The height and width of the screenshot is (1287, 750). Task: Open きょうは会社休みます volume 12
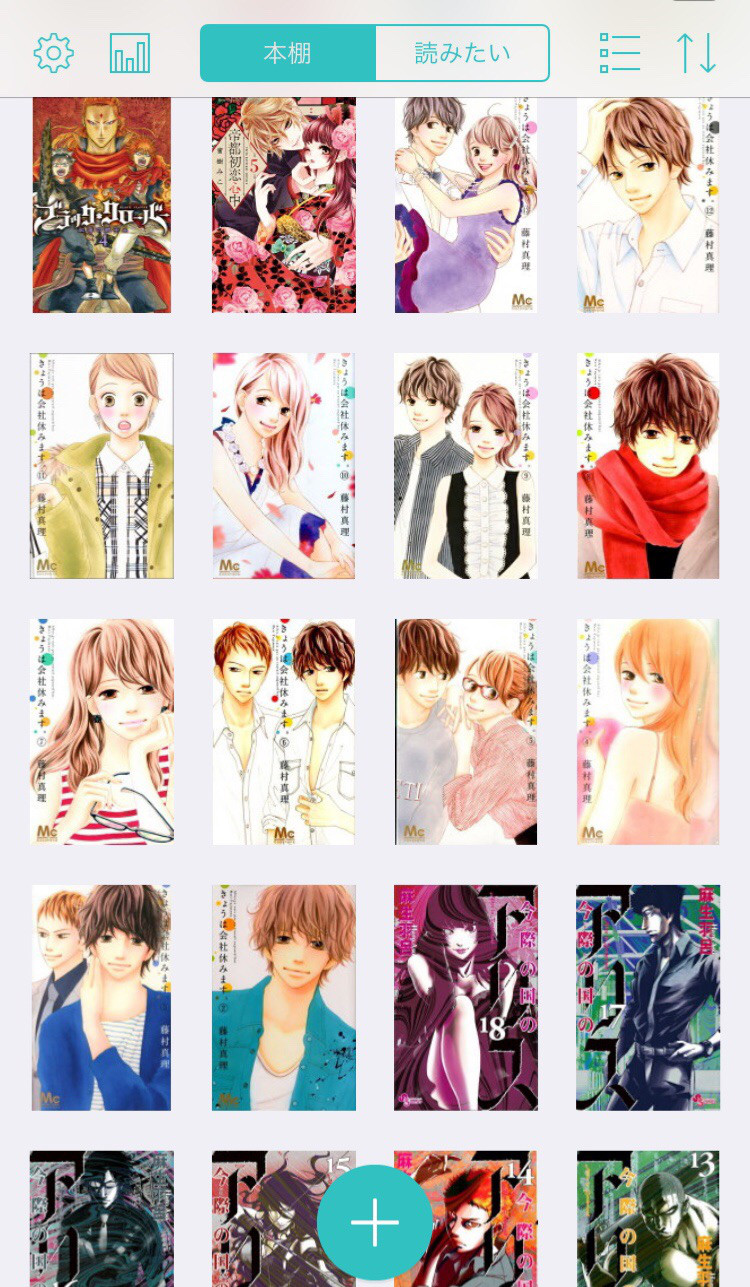pos(648,205)
